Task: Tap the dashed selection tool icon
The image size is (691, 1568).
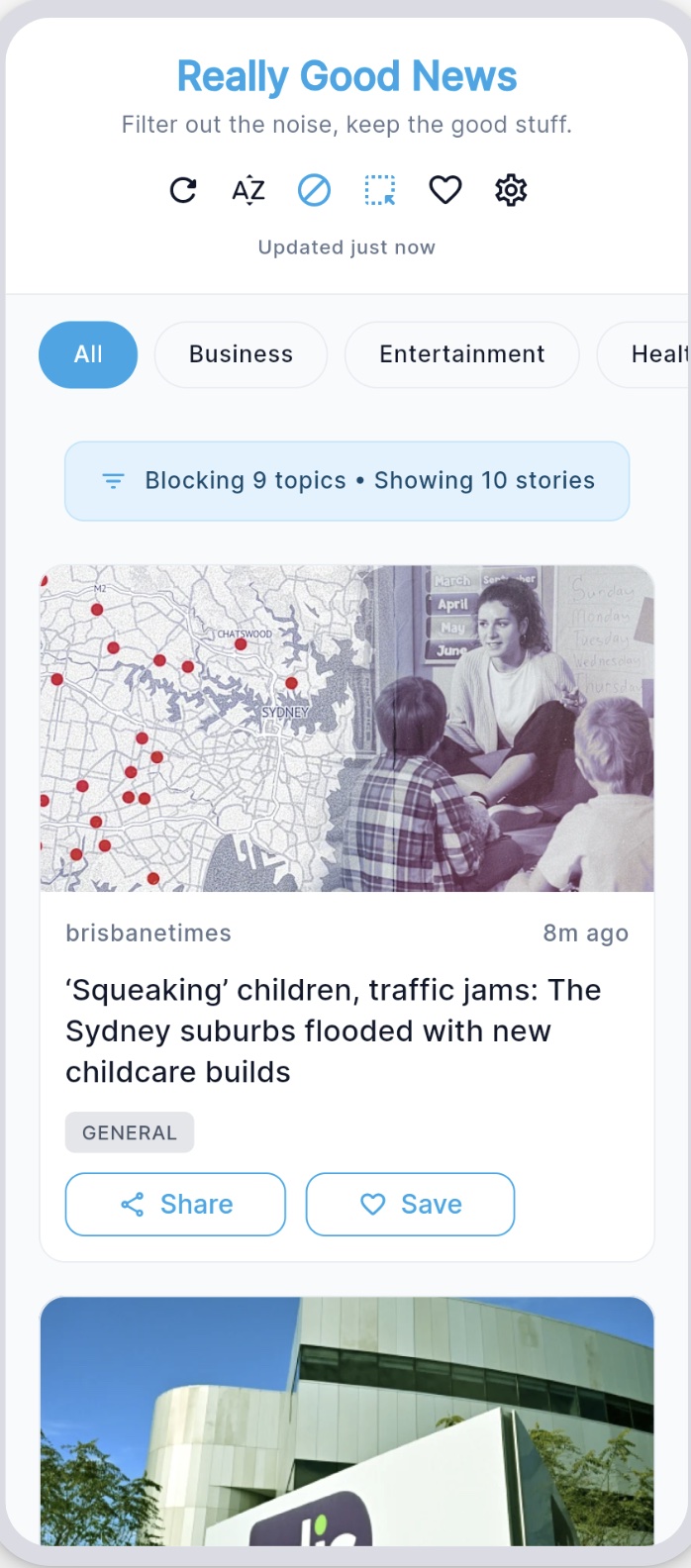Action: 379,189
